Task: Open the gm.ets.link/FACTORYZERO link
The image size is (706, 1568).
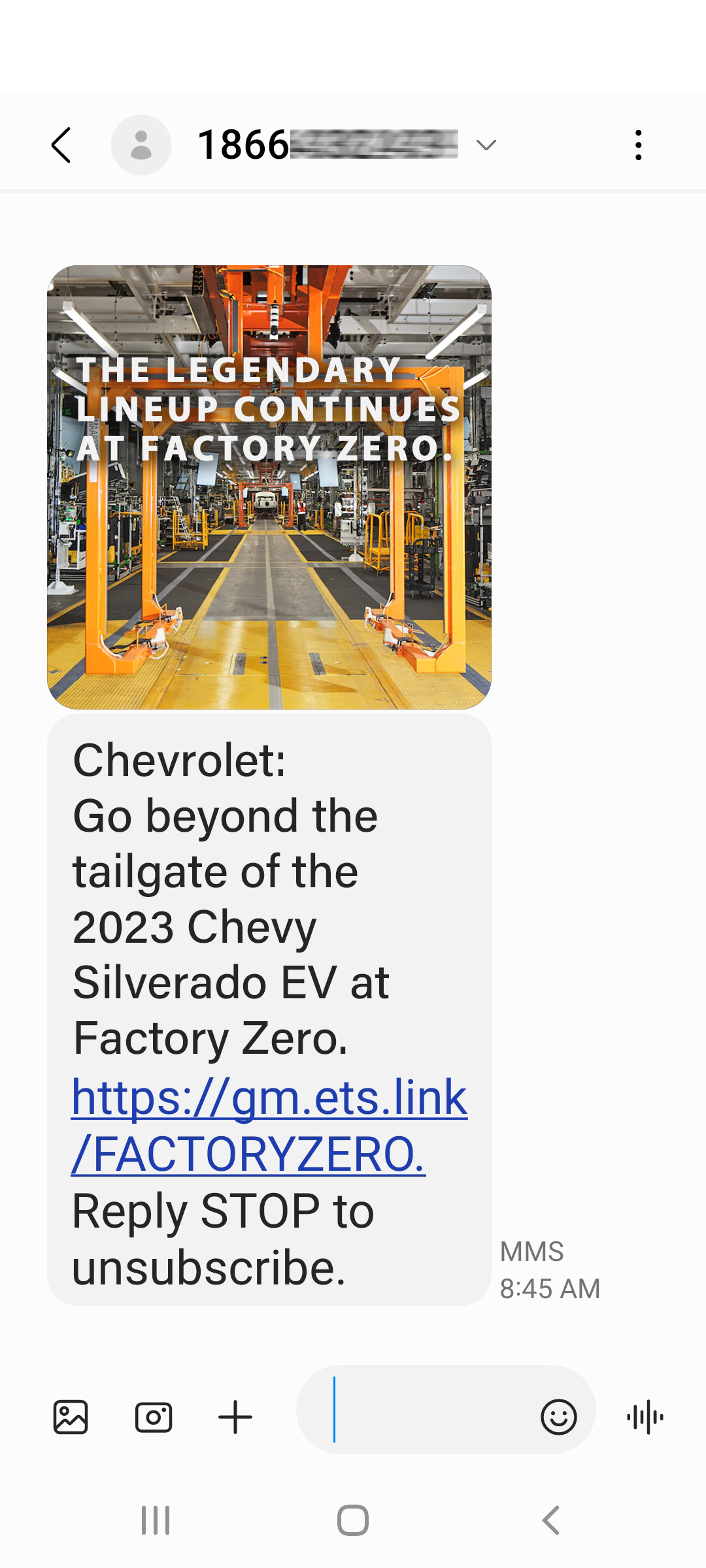Action: [269, 1125]
